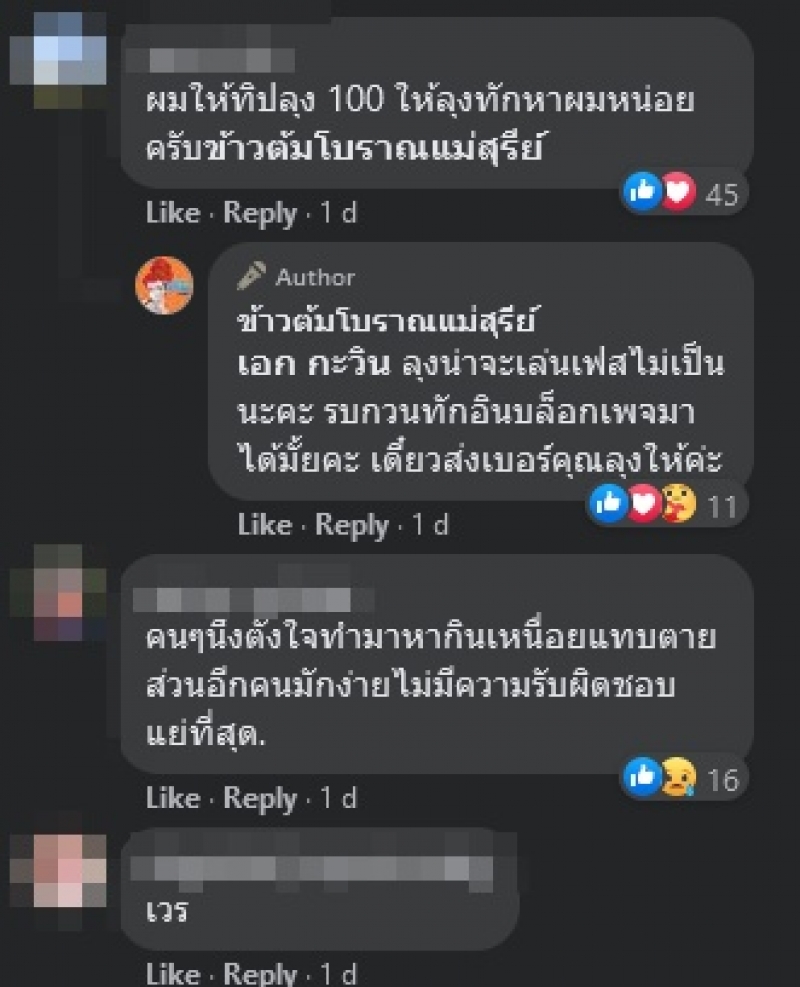Reply to the comment saying เวร
The width and height of the screenshot is (800, 987).
[x=259, y=973]
